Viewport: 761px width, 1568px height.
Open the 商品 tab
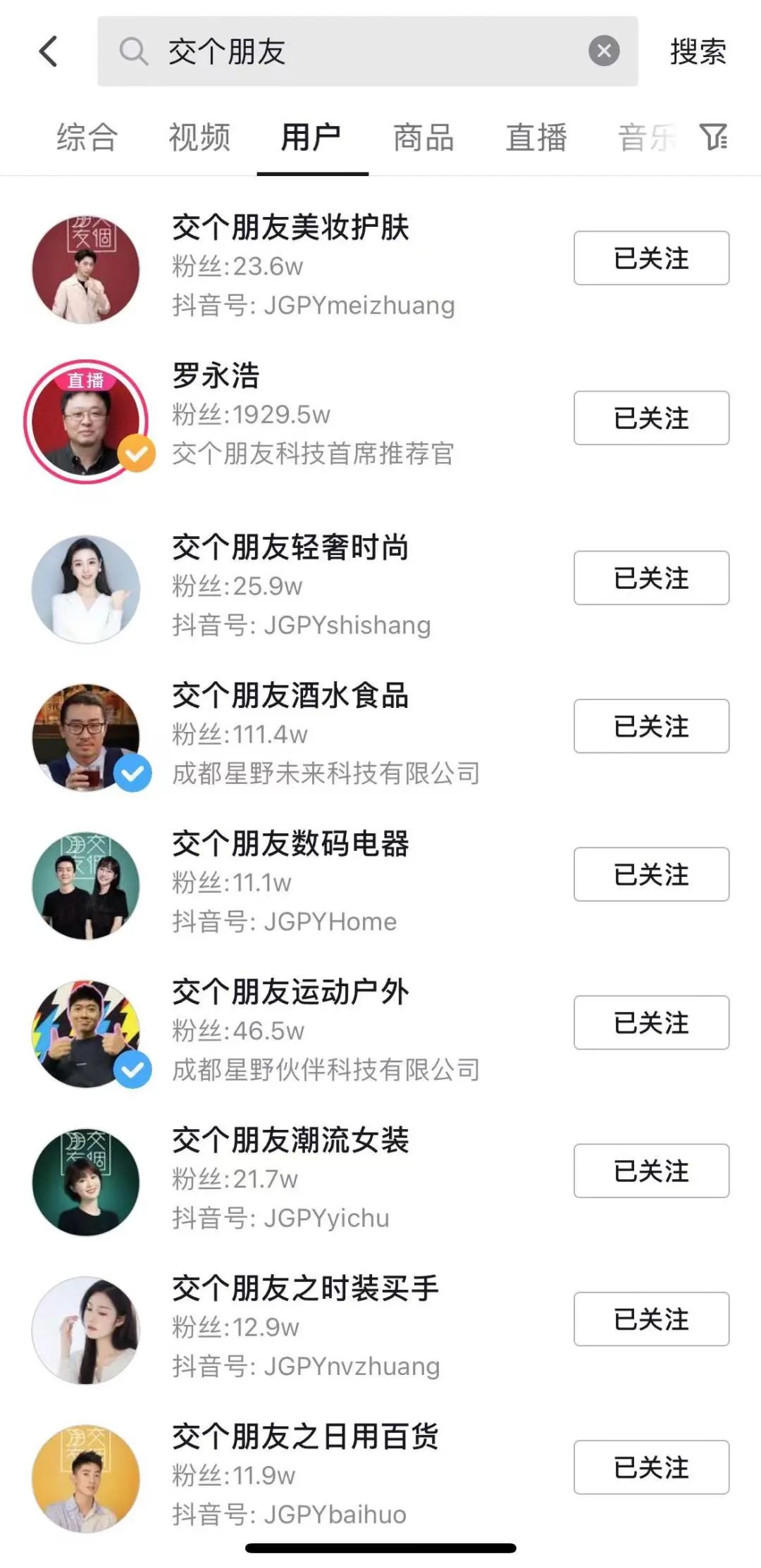[423, 139]
